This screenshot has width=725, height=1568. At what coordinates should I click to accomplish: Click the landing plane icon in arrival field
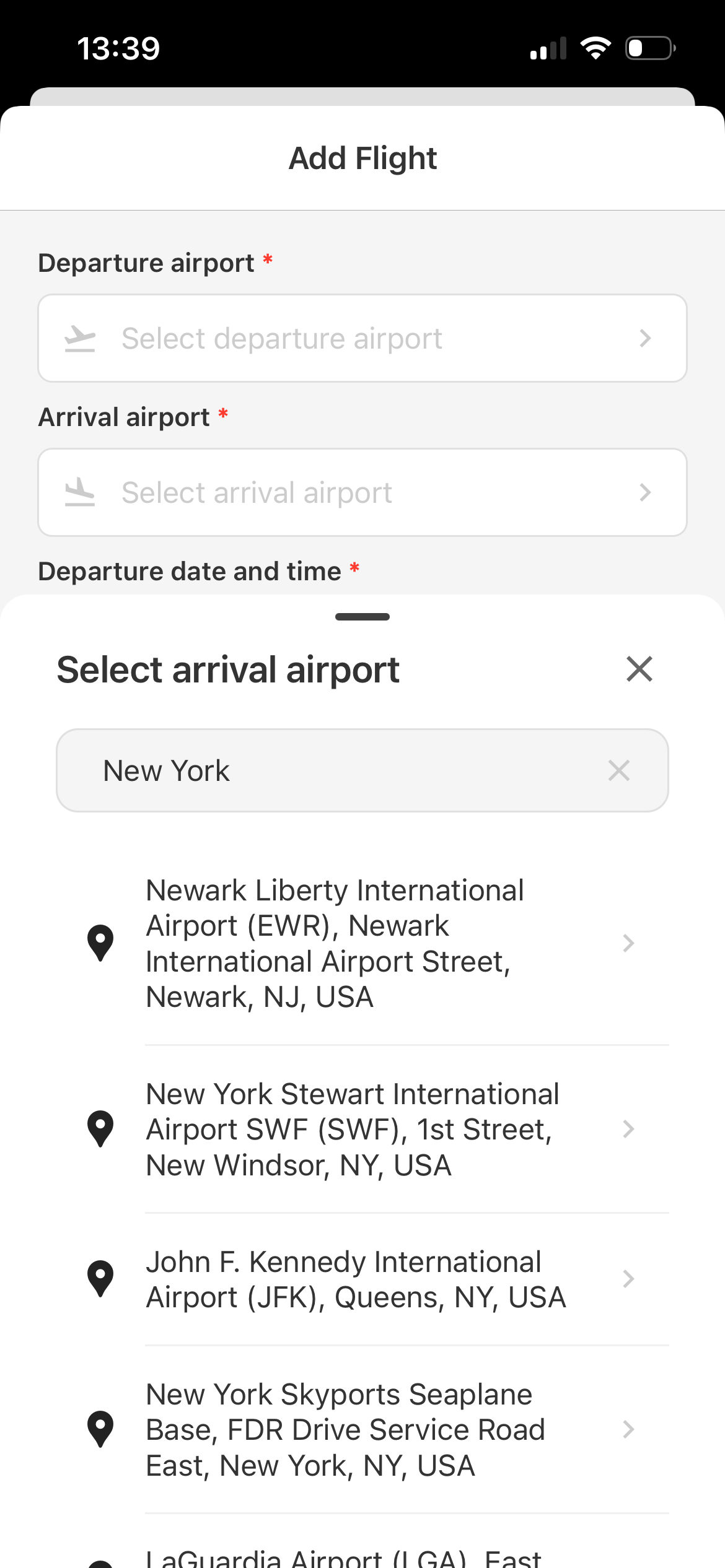point(81,492)
